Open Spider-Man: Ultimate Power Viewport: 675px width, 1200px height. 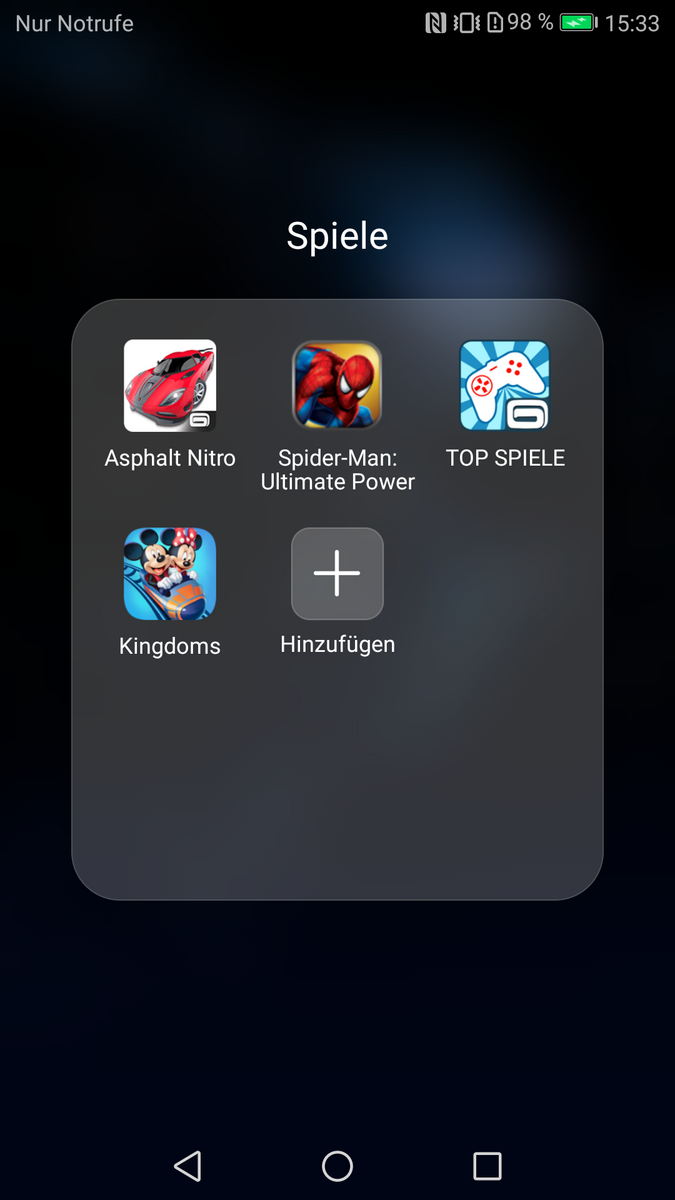(337, 386)
